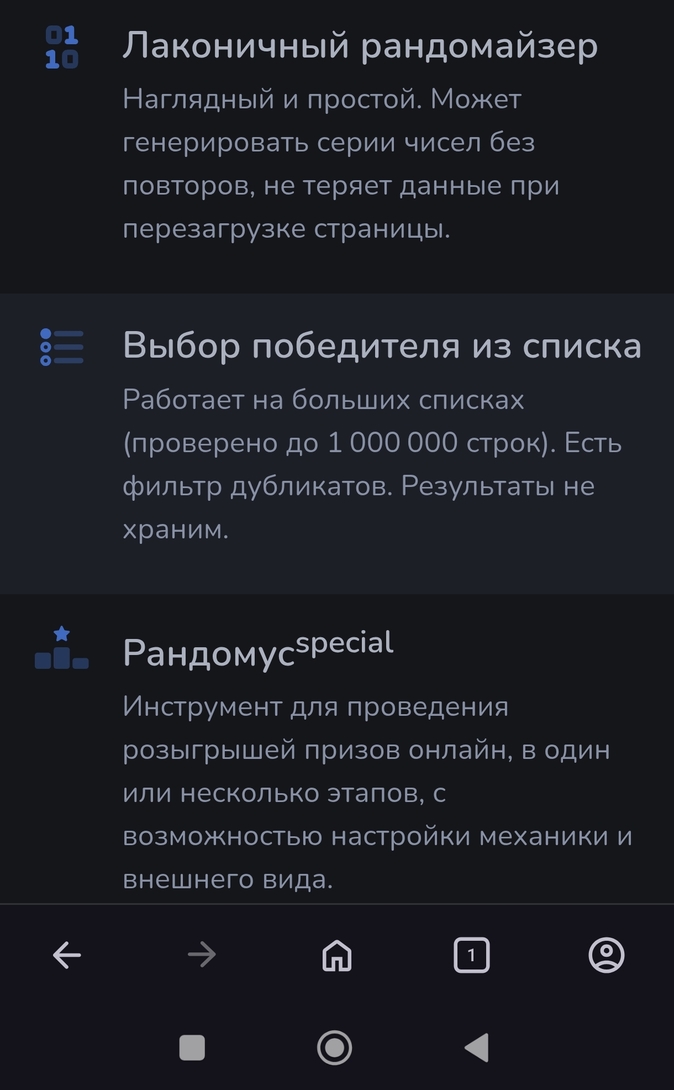The width and height of the screenshot is (674, 1090).
Task: Open recent apps with the square button
Action: [x=192, y=1048]
